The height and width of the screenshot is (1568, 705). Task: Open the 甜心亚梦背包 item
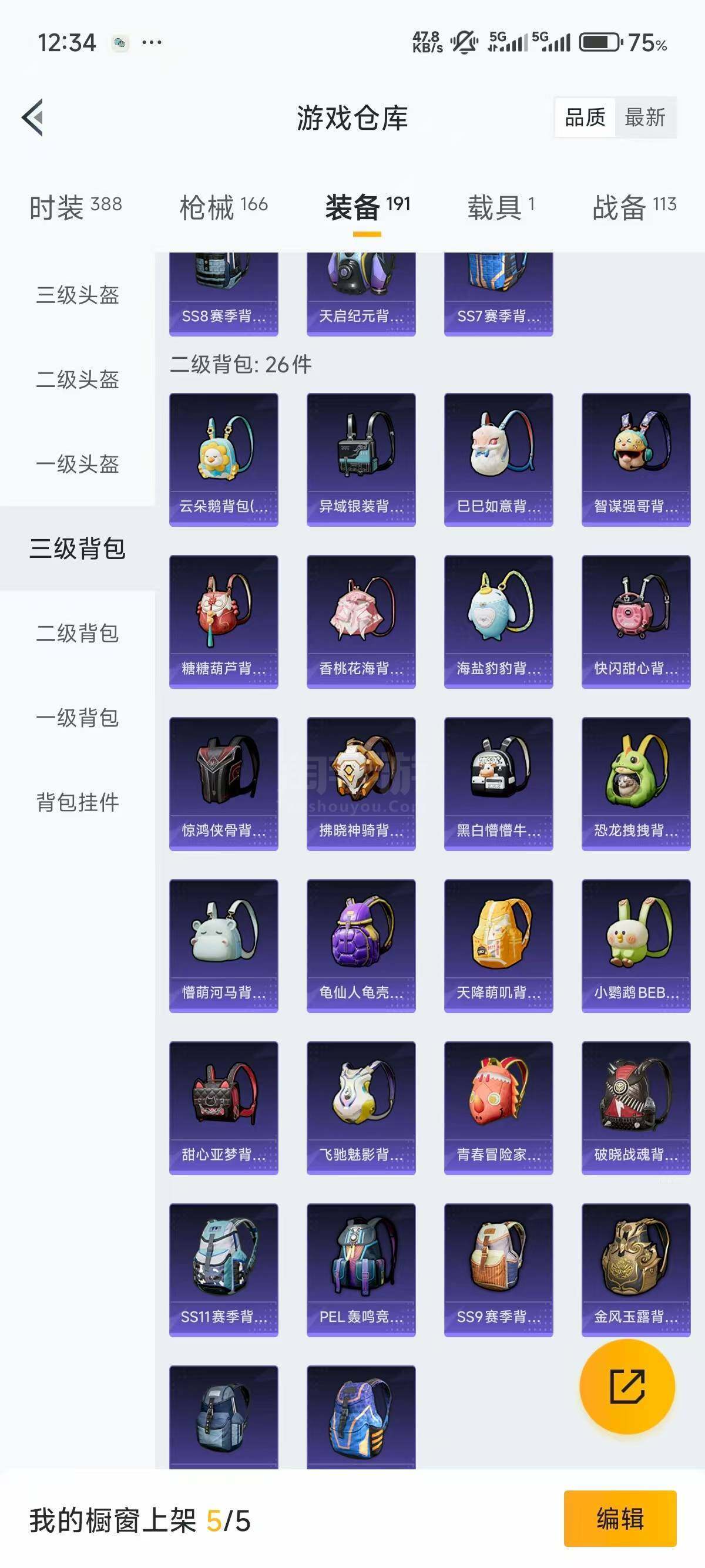coord(223,1108)
